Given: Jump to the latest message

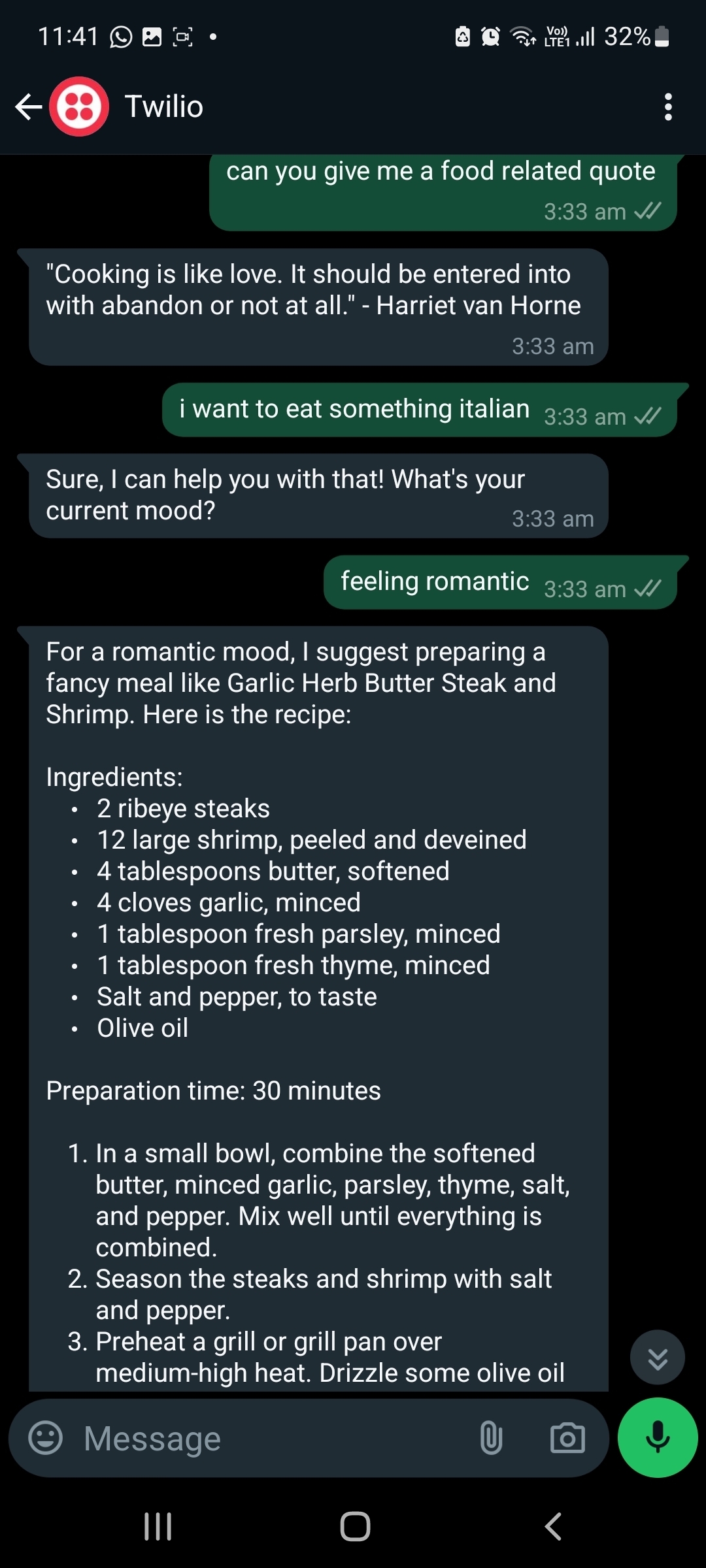Looking at the screenshot, I should 657,1358.
